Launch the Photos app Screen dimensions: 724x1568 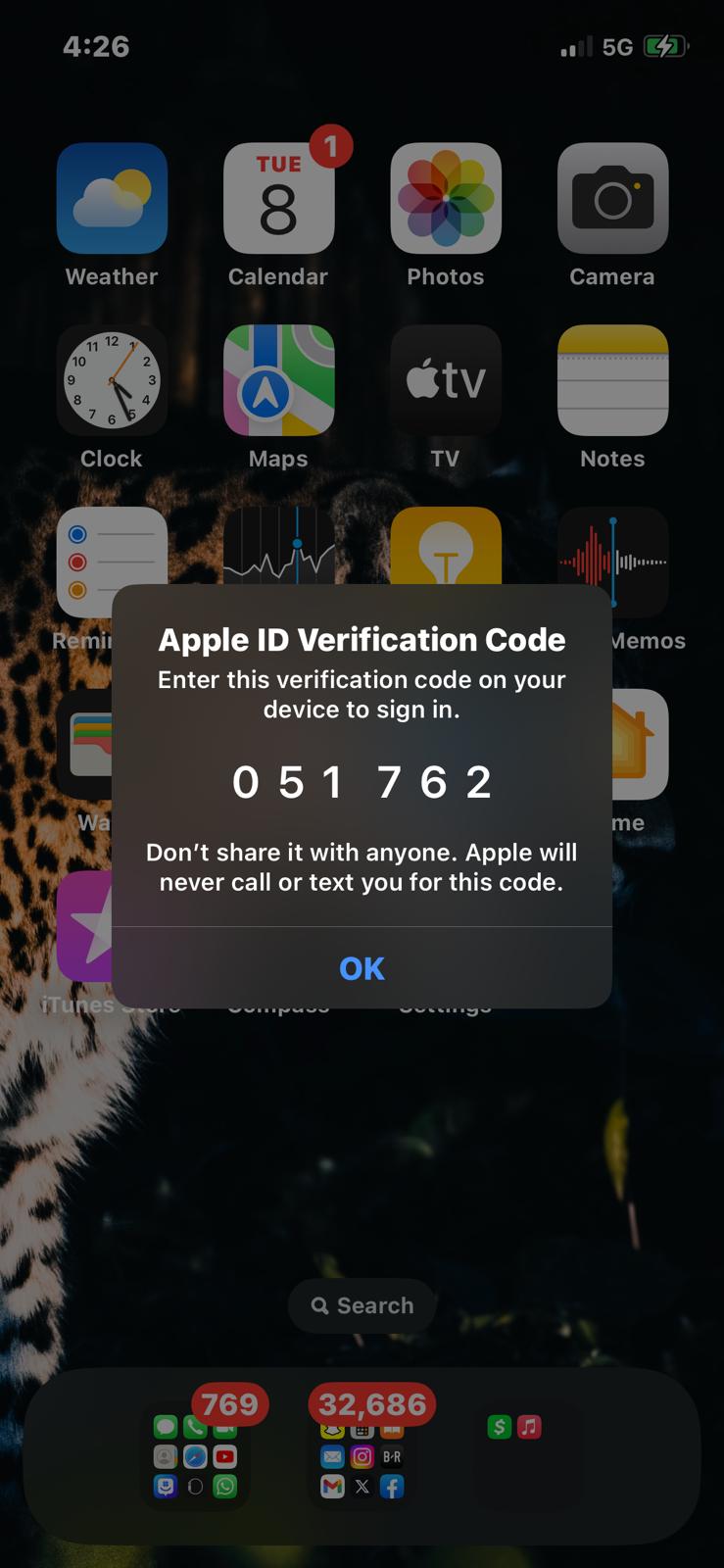tap(446, 199)
